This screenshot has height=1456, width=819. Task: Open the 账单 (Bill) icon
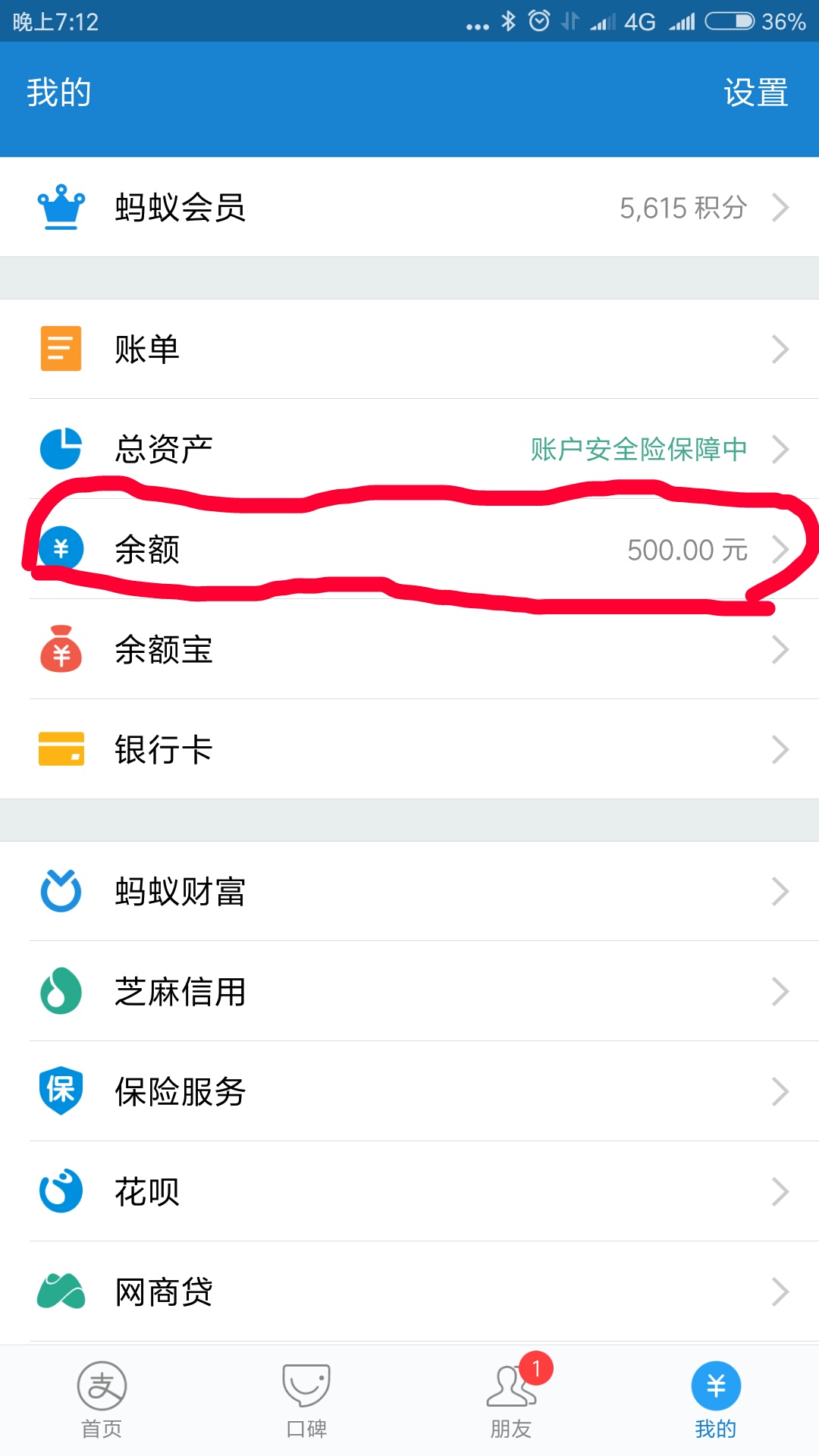point(61,349)
